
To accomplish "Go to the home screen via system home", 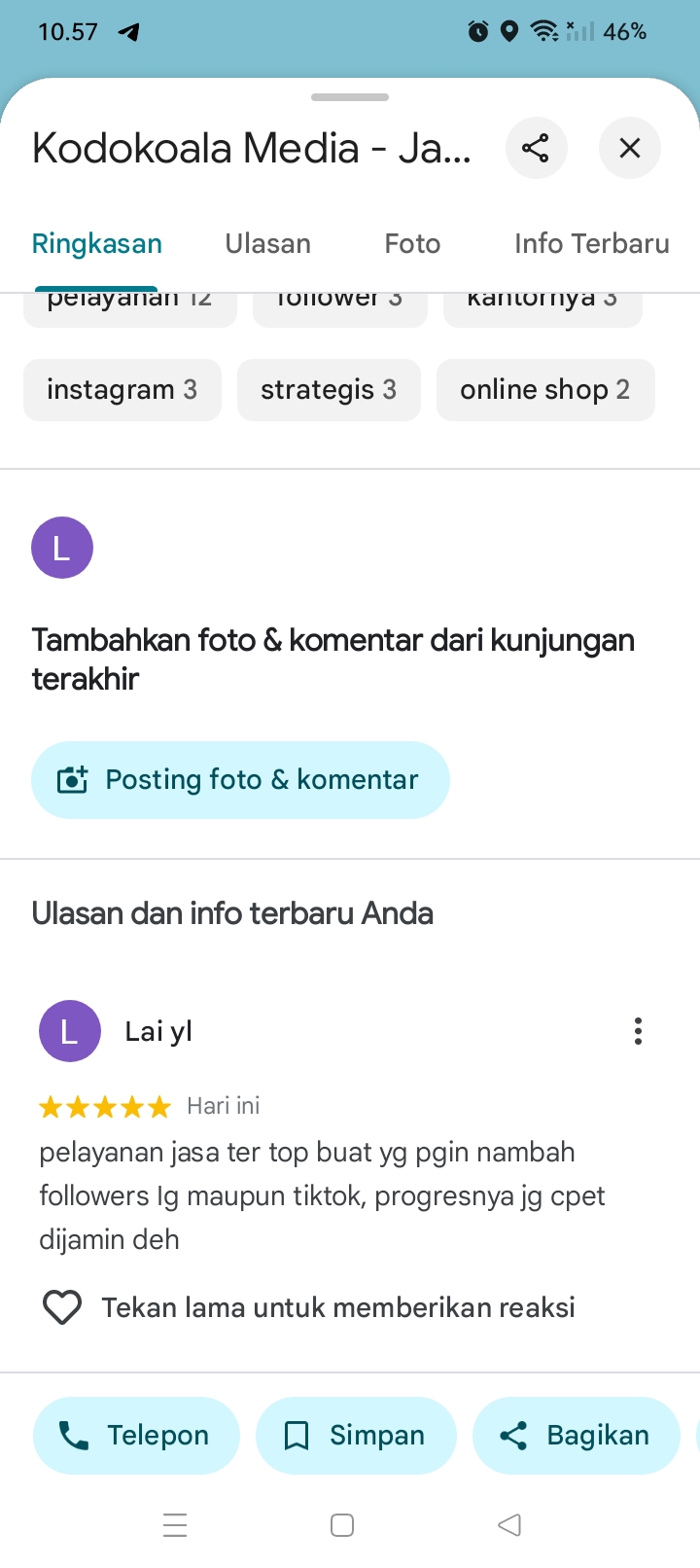I will tap(342, 1525).
